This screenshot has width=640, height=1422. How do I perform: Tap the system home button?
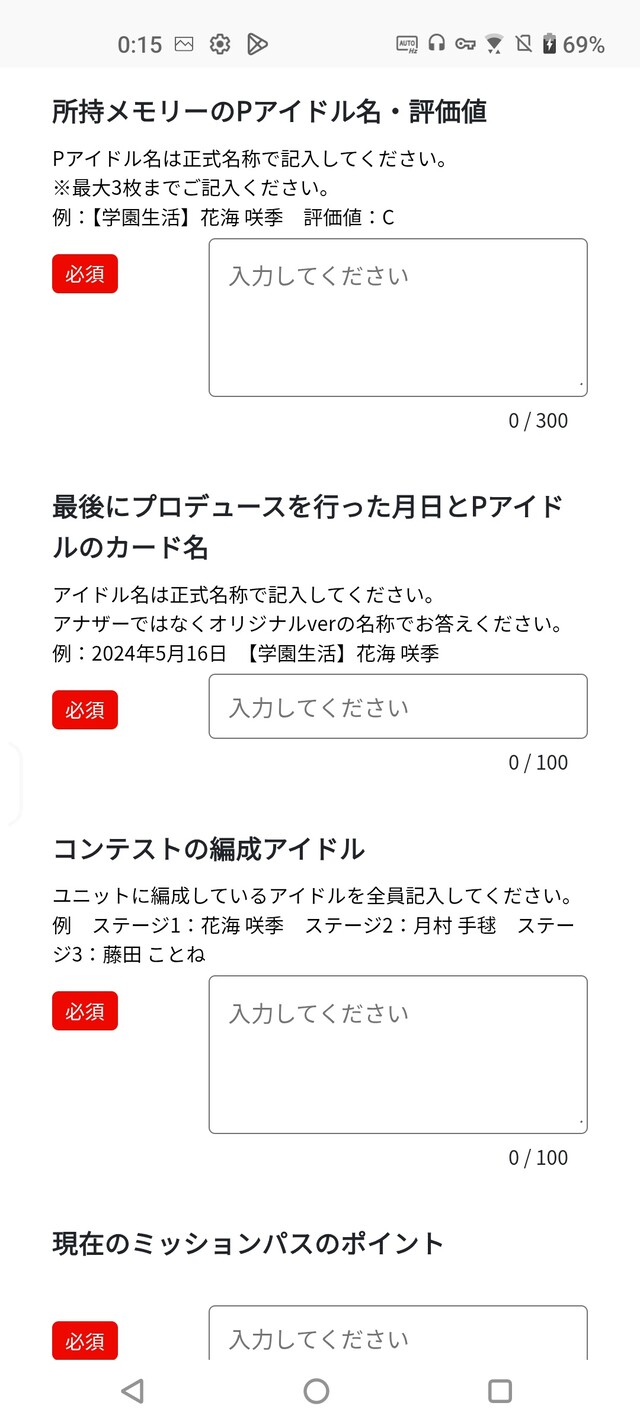316,1391
